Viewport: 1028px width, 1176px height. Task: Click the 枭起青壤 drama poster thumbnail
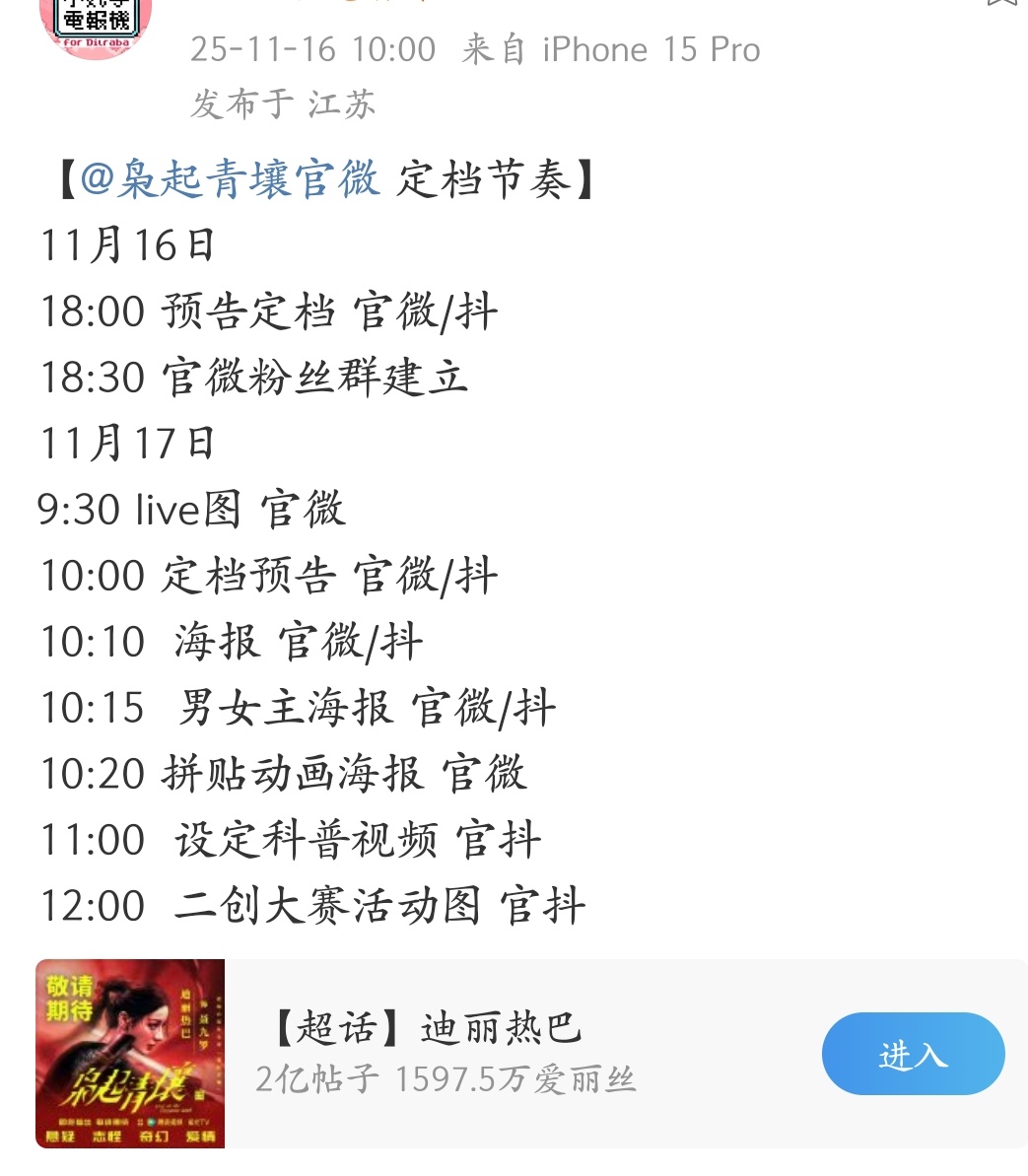130,1053
